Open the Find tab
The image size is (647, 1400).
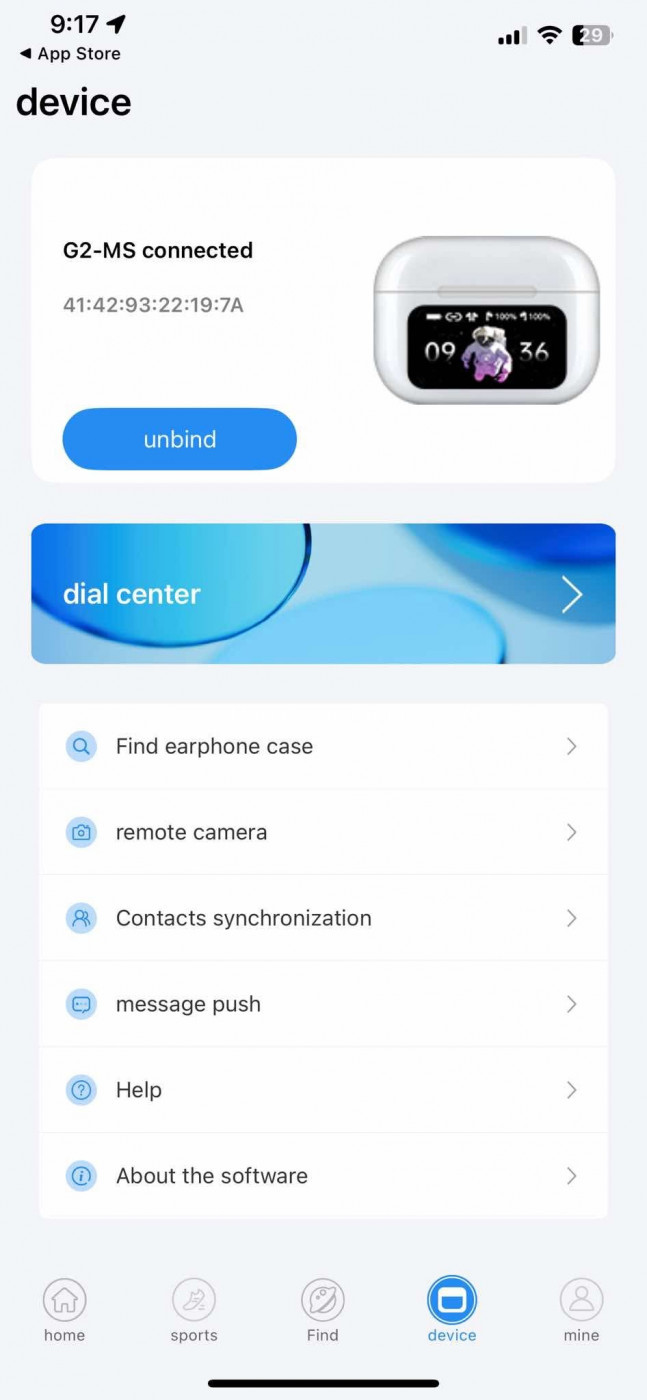point(322,1311)
